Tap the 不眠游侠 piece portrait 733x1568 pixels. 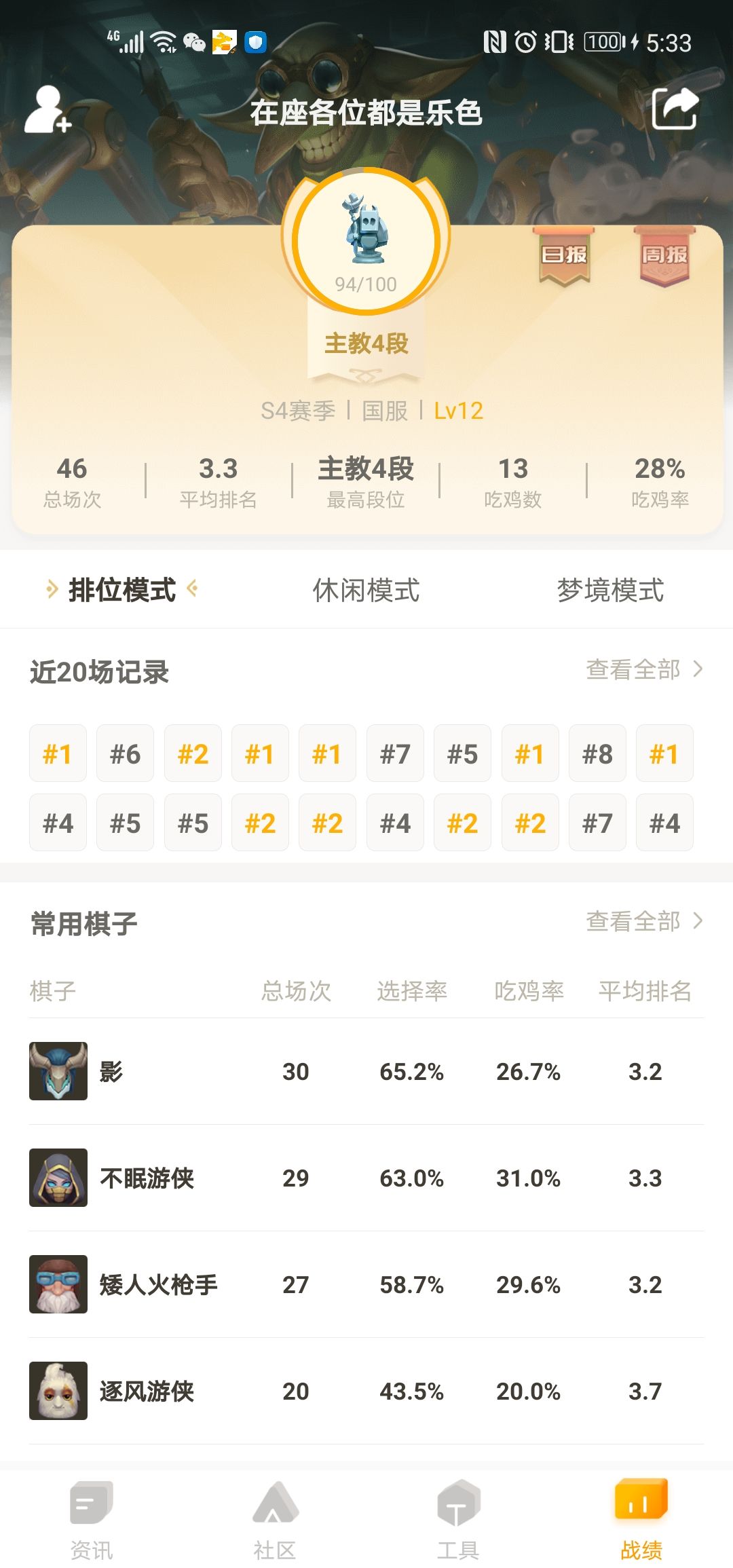(58, 1178)
